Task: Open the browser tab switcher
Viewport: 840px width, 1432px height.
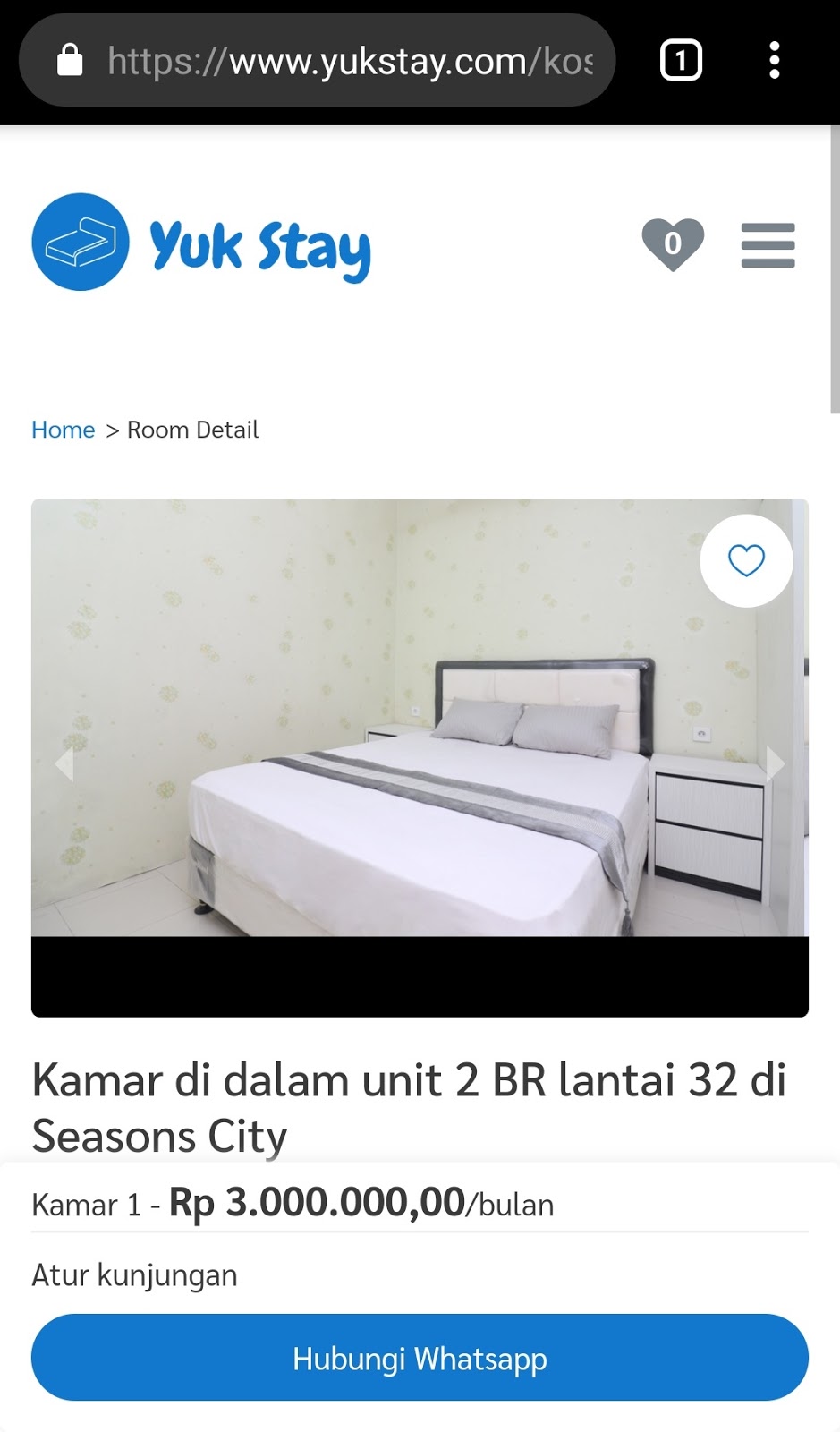Action: pos(681,61)
